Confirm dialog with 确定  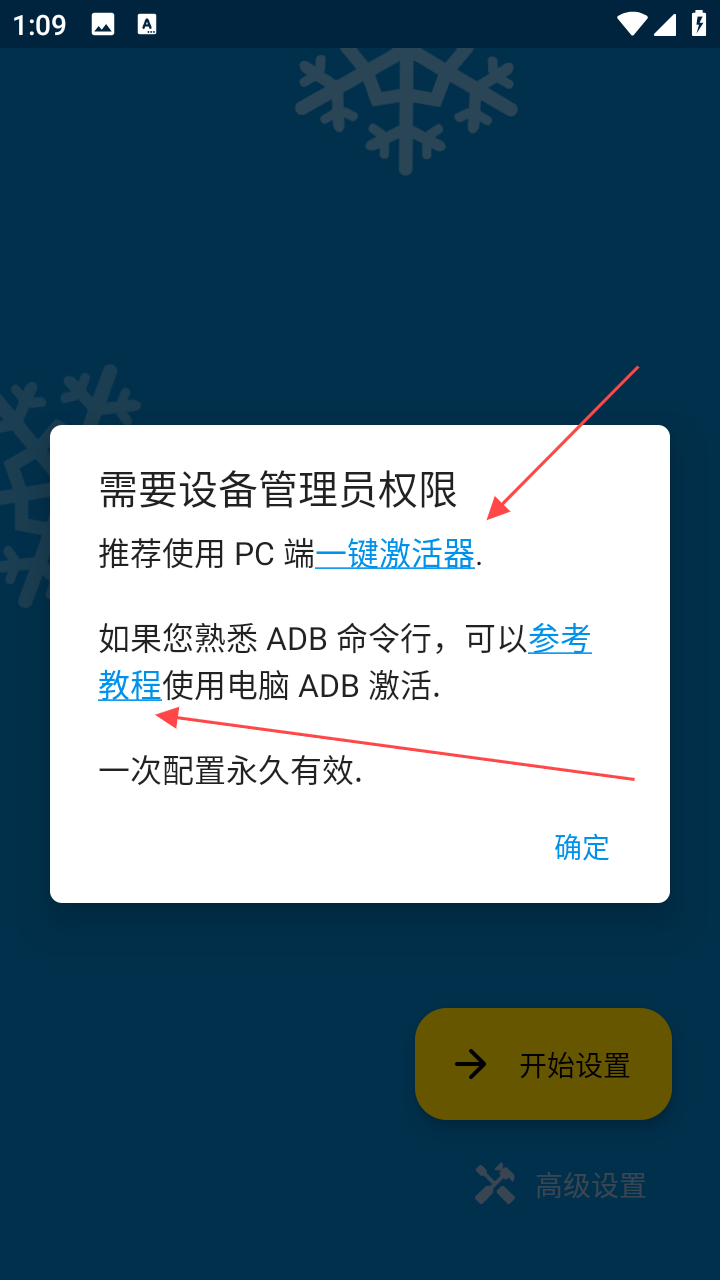coord(581,847)
